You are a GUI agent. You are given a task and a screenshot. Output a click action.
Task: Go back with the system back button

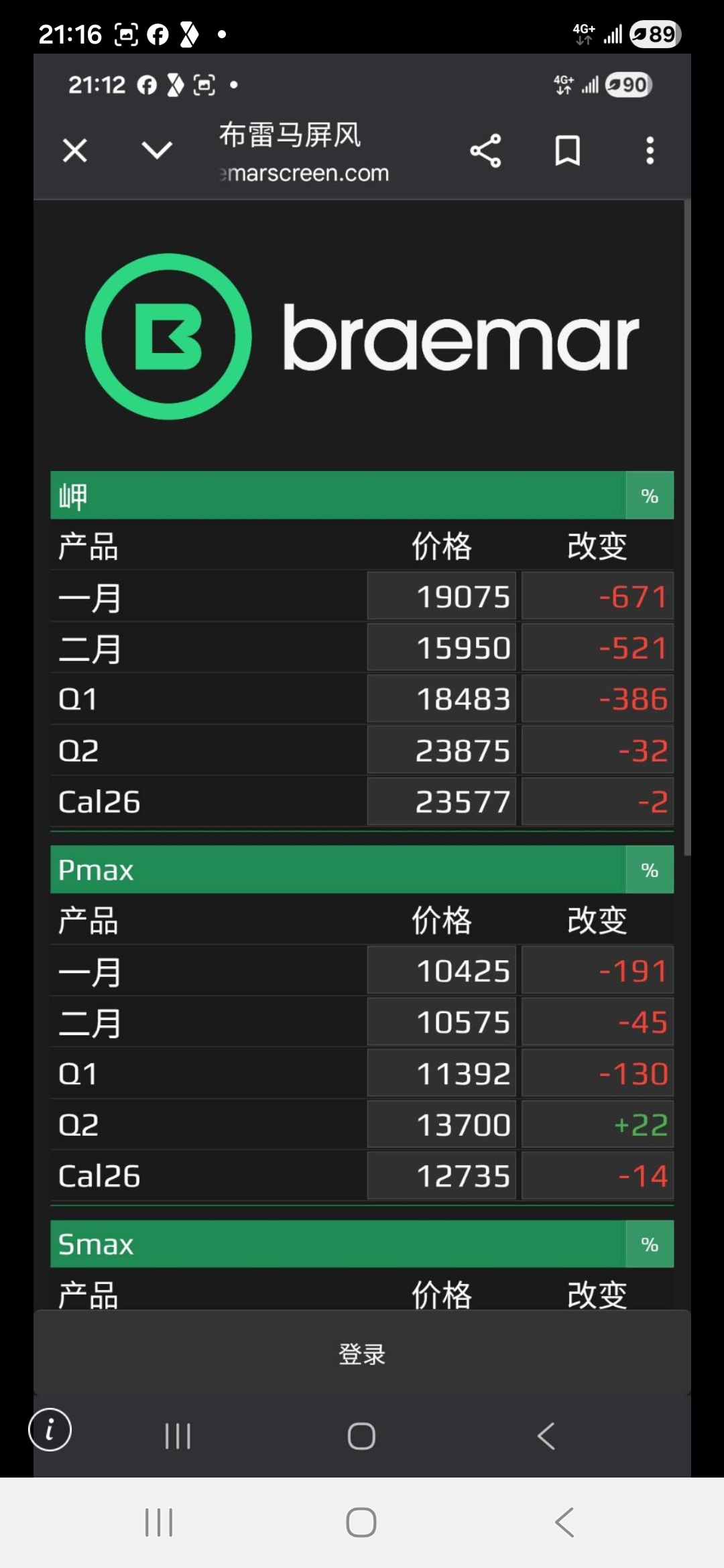pyautogui.click(x=564, y=1522)
